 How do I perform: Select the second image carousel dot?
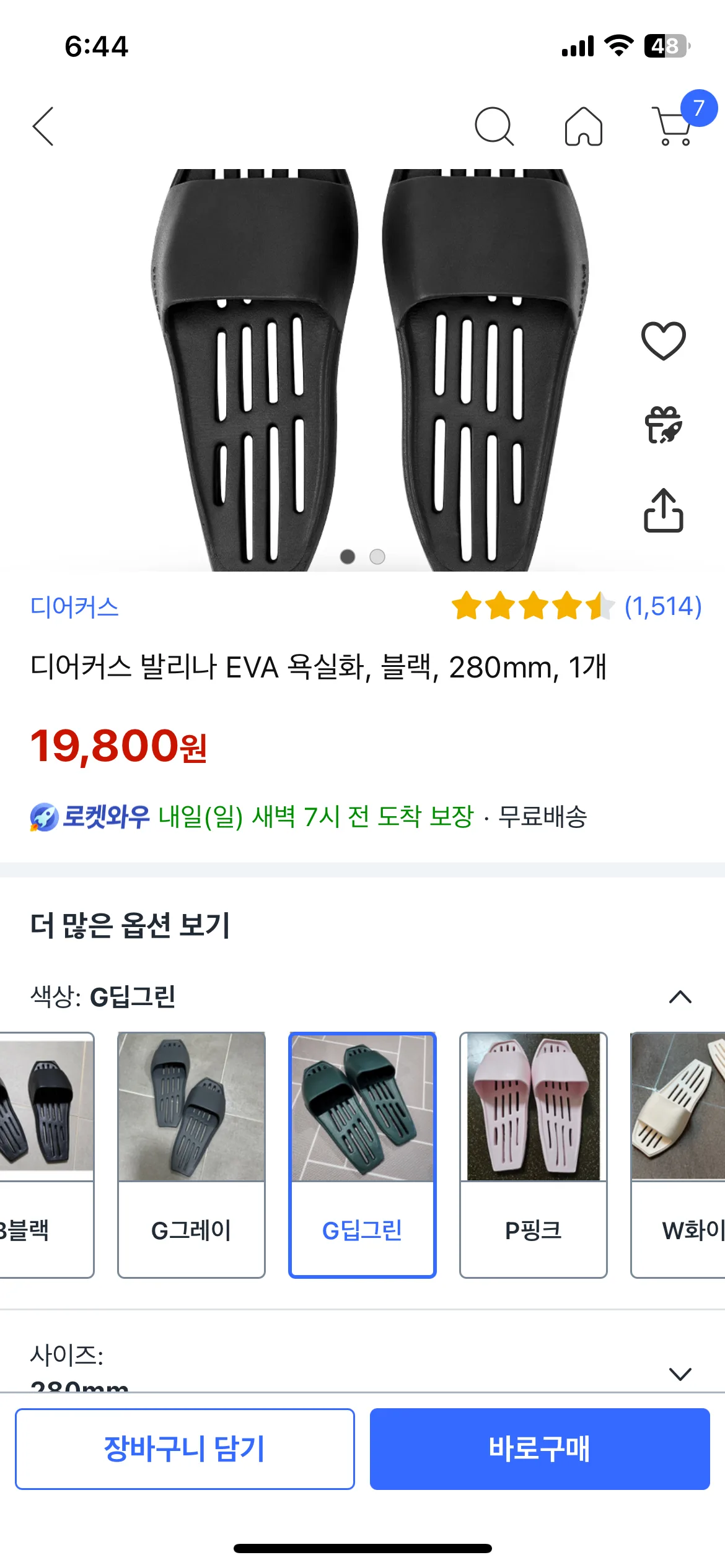[x=377, y=556]
